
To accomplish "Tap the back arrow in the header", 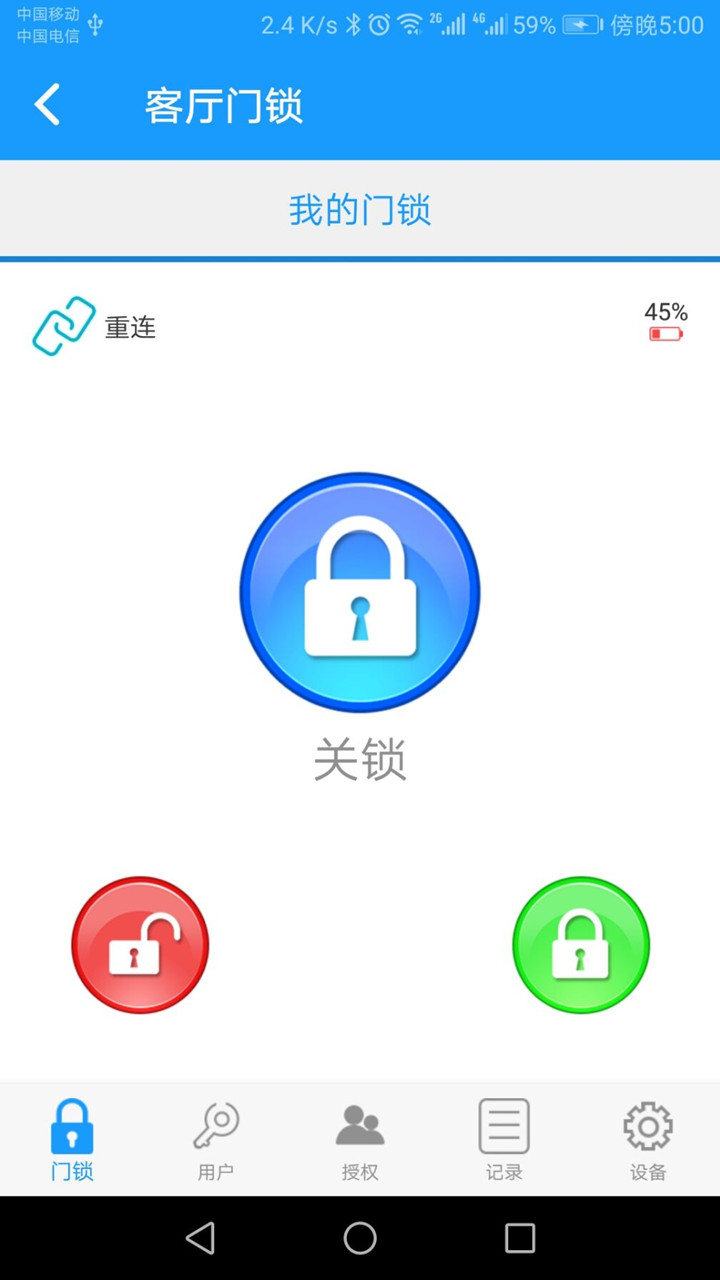I will (46, 104).
